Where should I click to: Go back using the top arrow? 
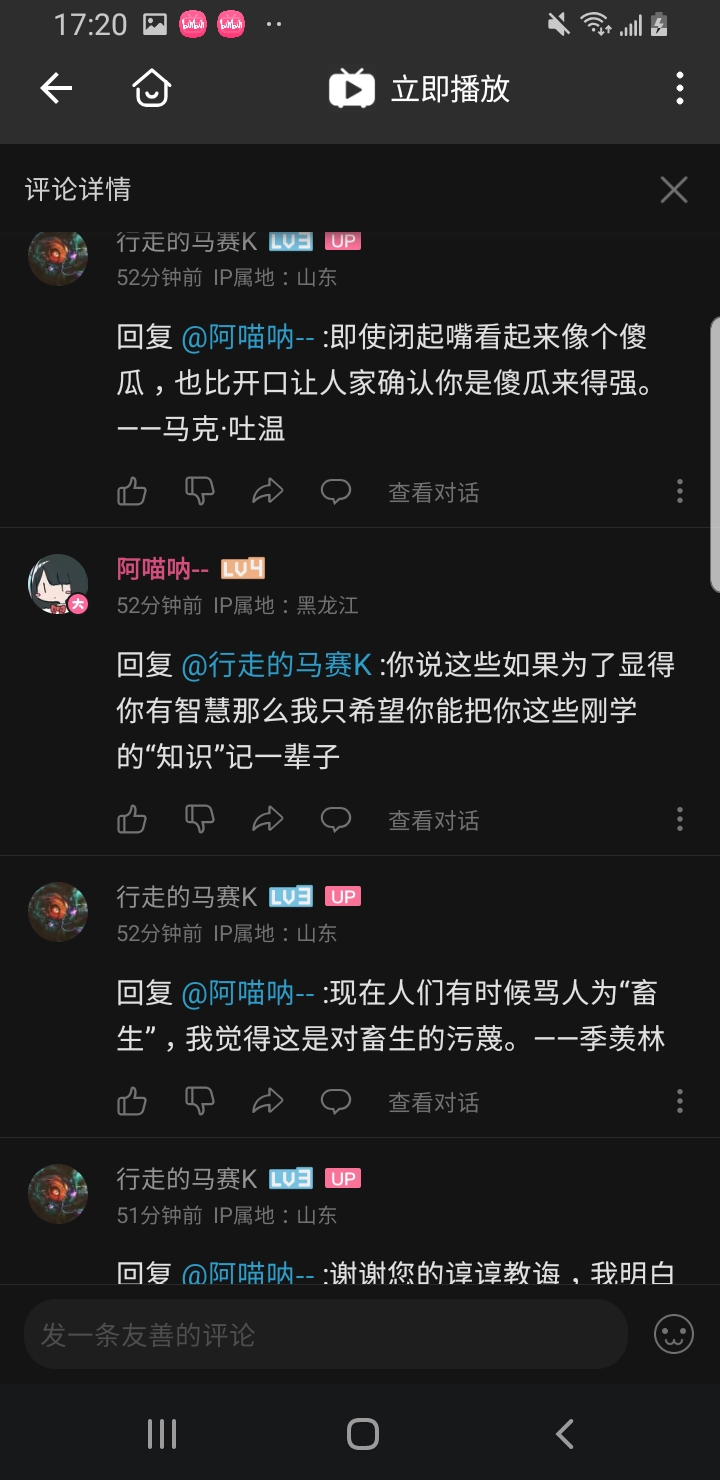pos(56,89)
